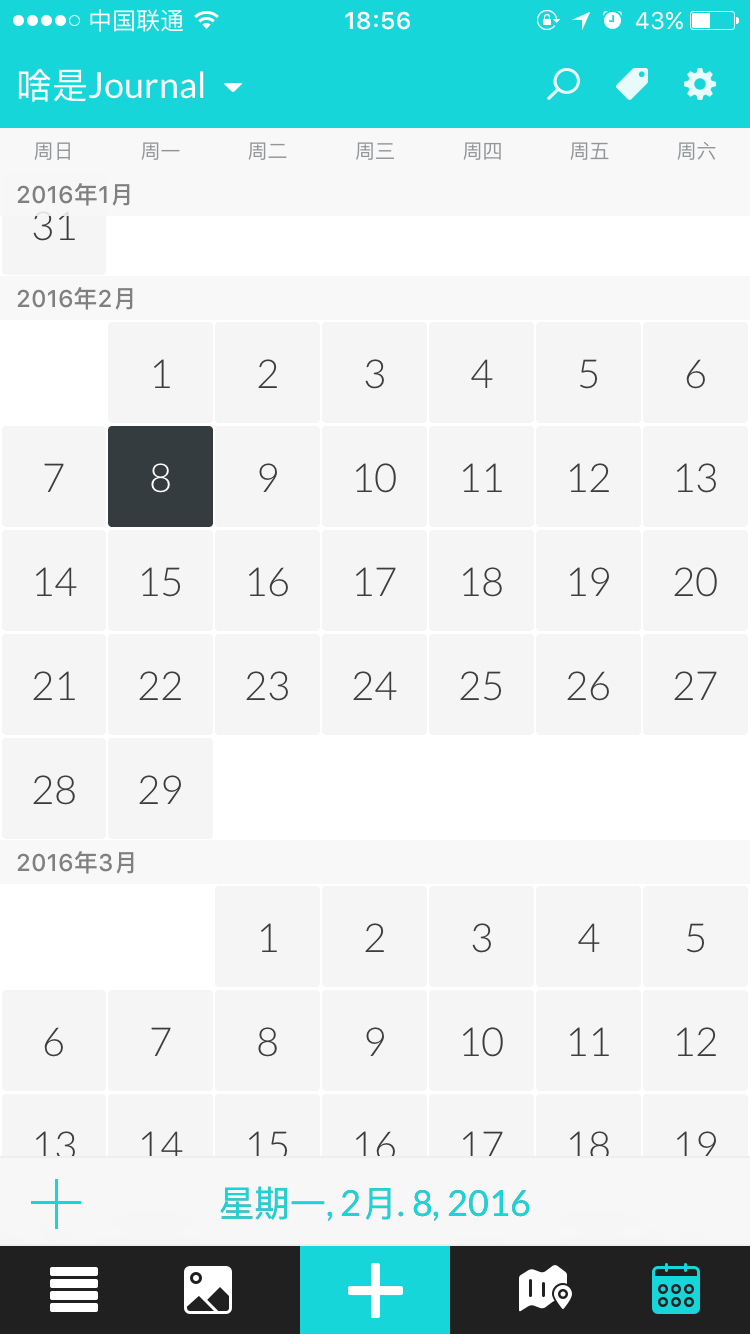Viewport: 750px width, 1334px height.
Task: Select the highlighted February 8 cell
Action: [161, 477]
